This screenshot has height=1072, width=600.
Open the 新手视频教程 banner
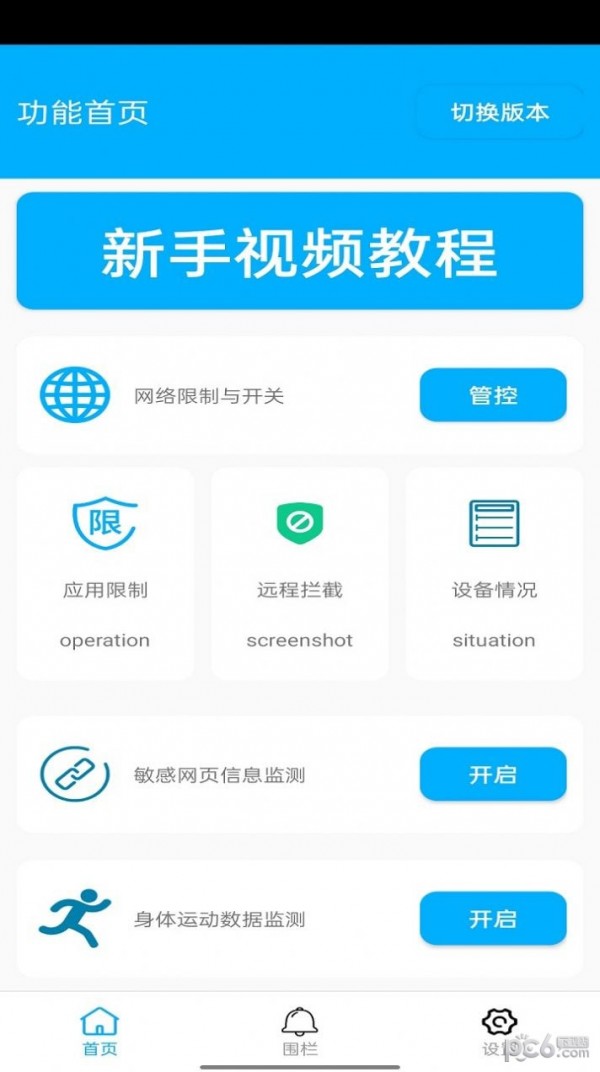click(300, 251)
